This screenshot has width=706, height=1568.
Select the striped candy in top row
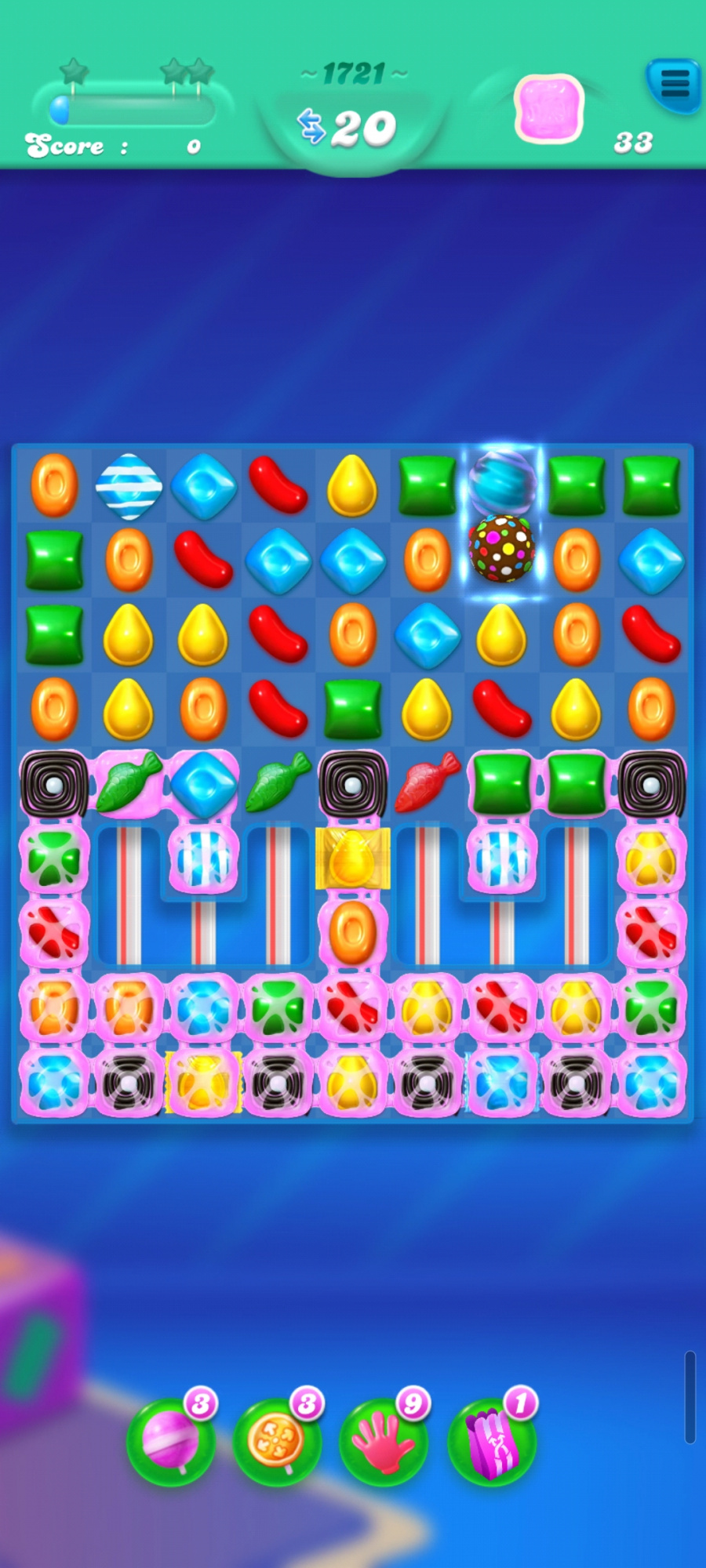129,486
